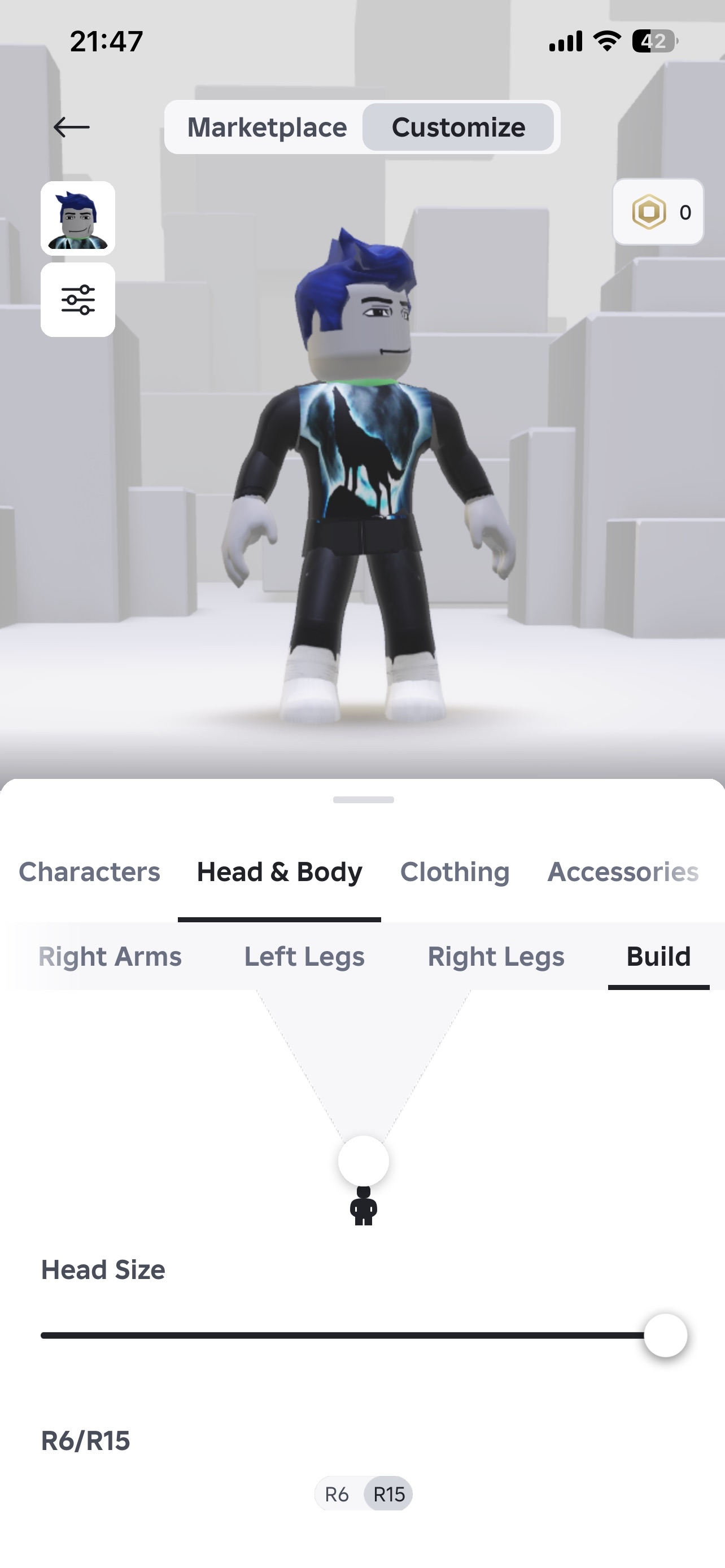Select the Build subtab
Screen dimensions: 725x1568
658,956
